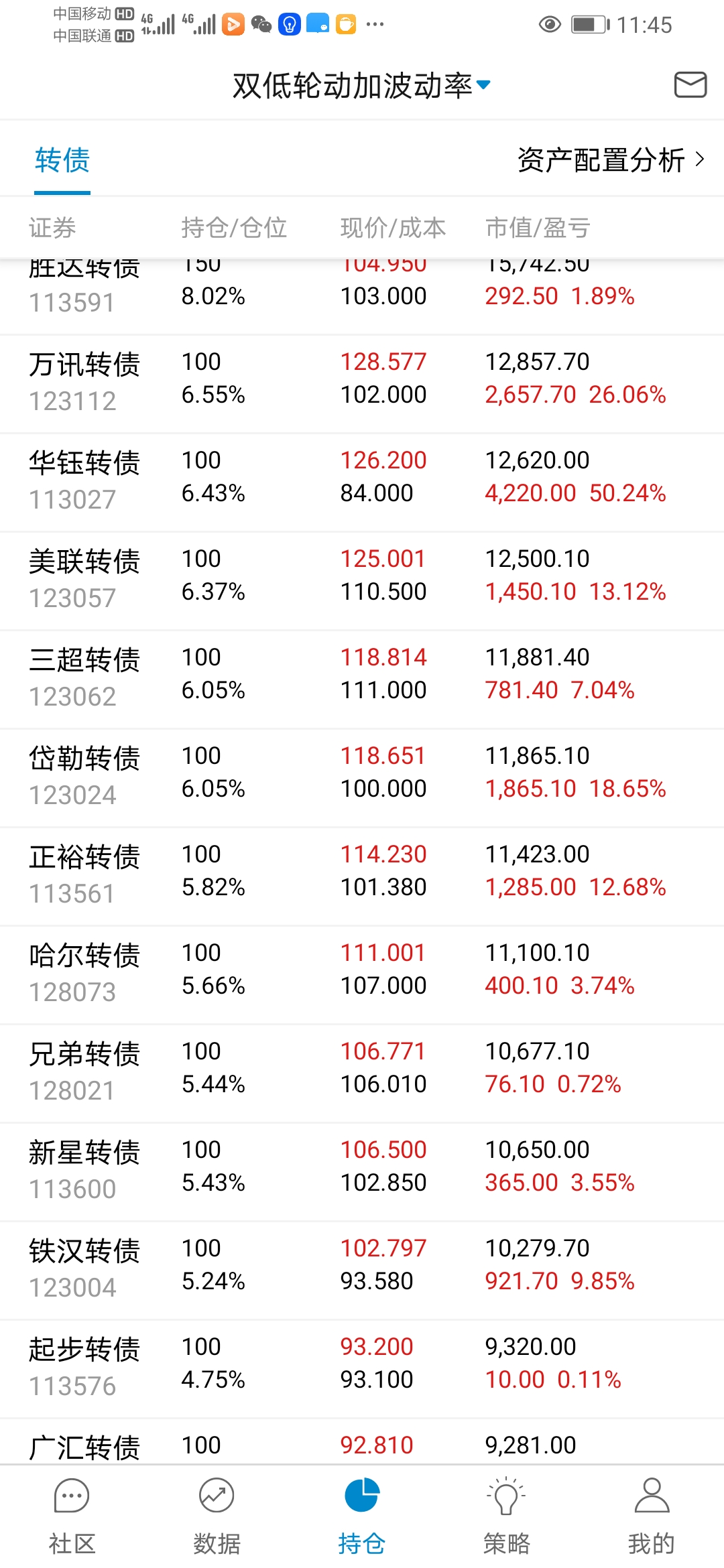
Task: Open 正裕转债 113561 details
Action: pyautogui.click(x=362, y=874)
